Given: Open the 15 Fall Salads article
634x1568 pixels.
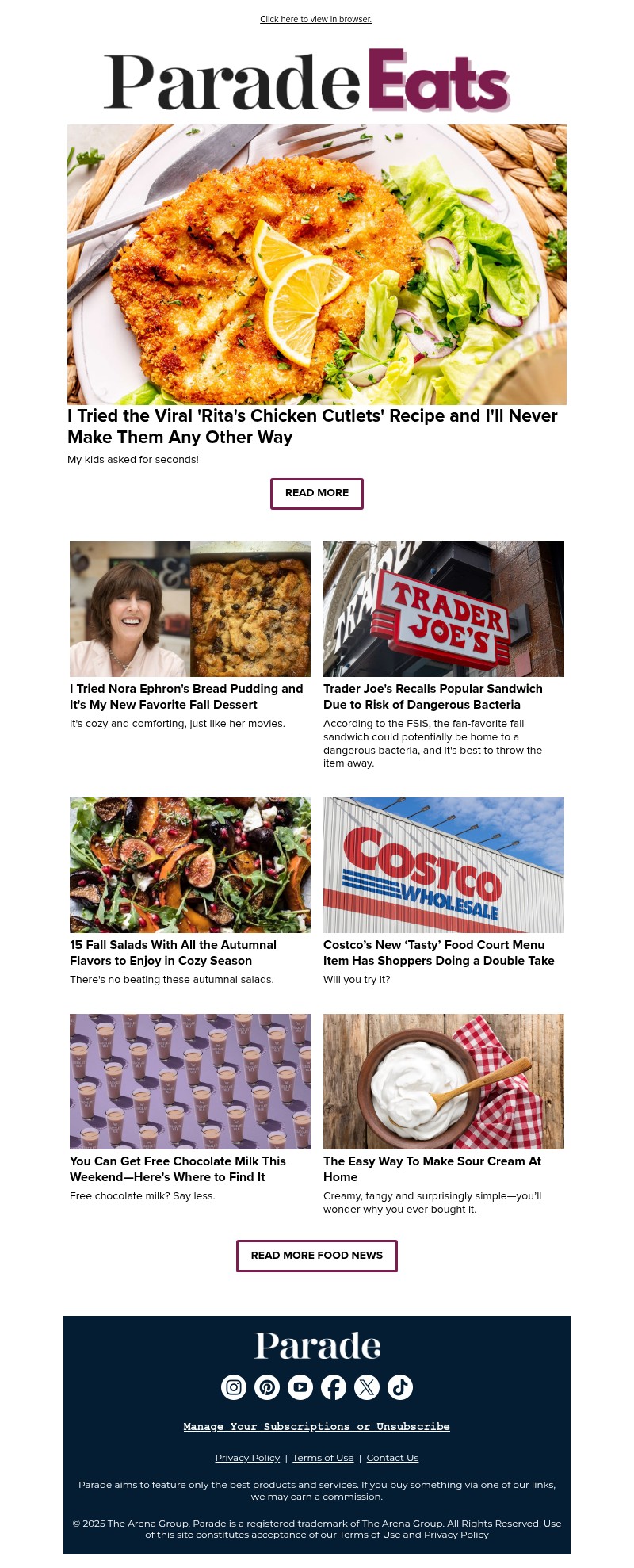Looking at the screenshot, I should [x=173, y=952].
